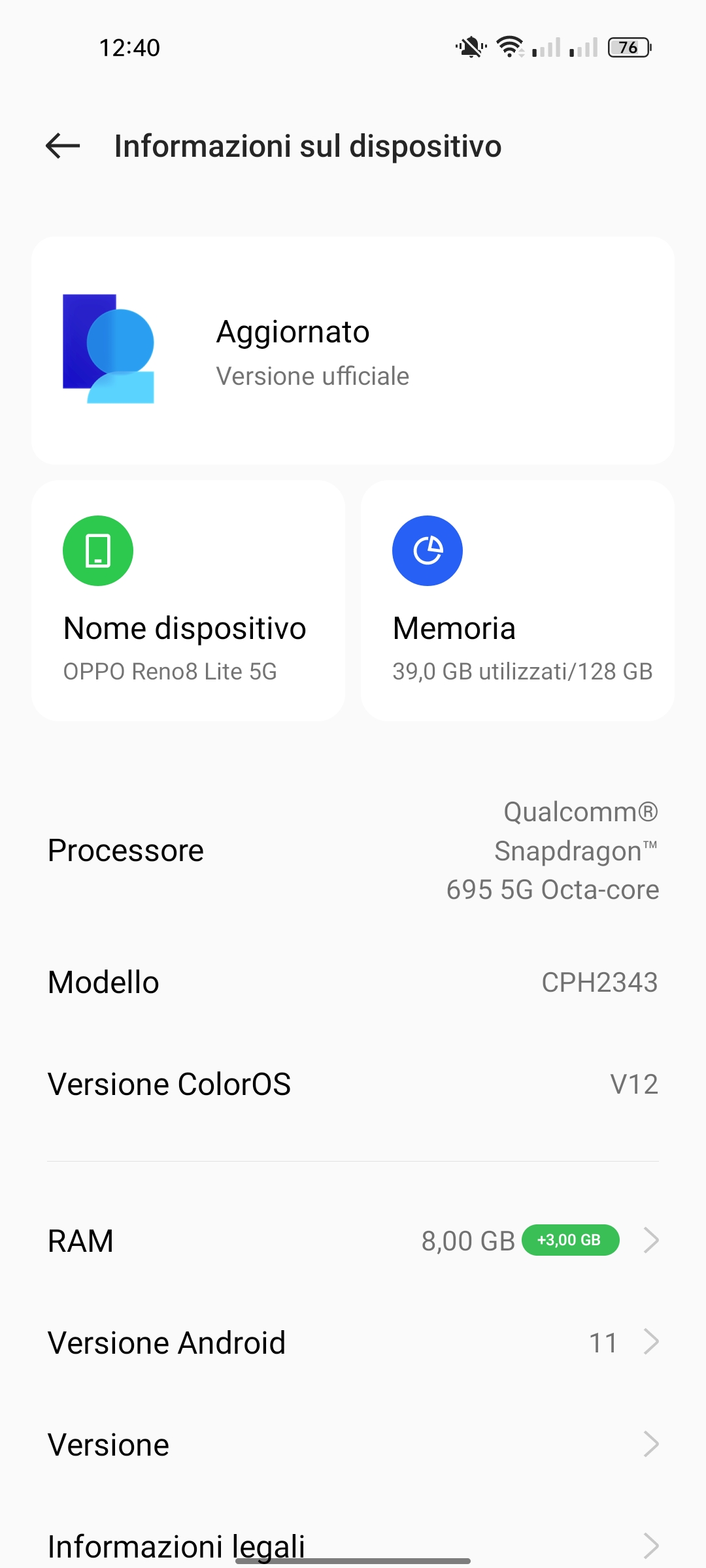Open the Versione details row

click(353, 1445)
